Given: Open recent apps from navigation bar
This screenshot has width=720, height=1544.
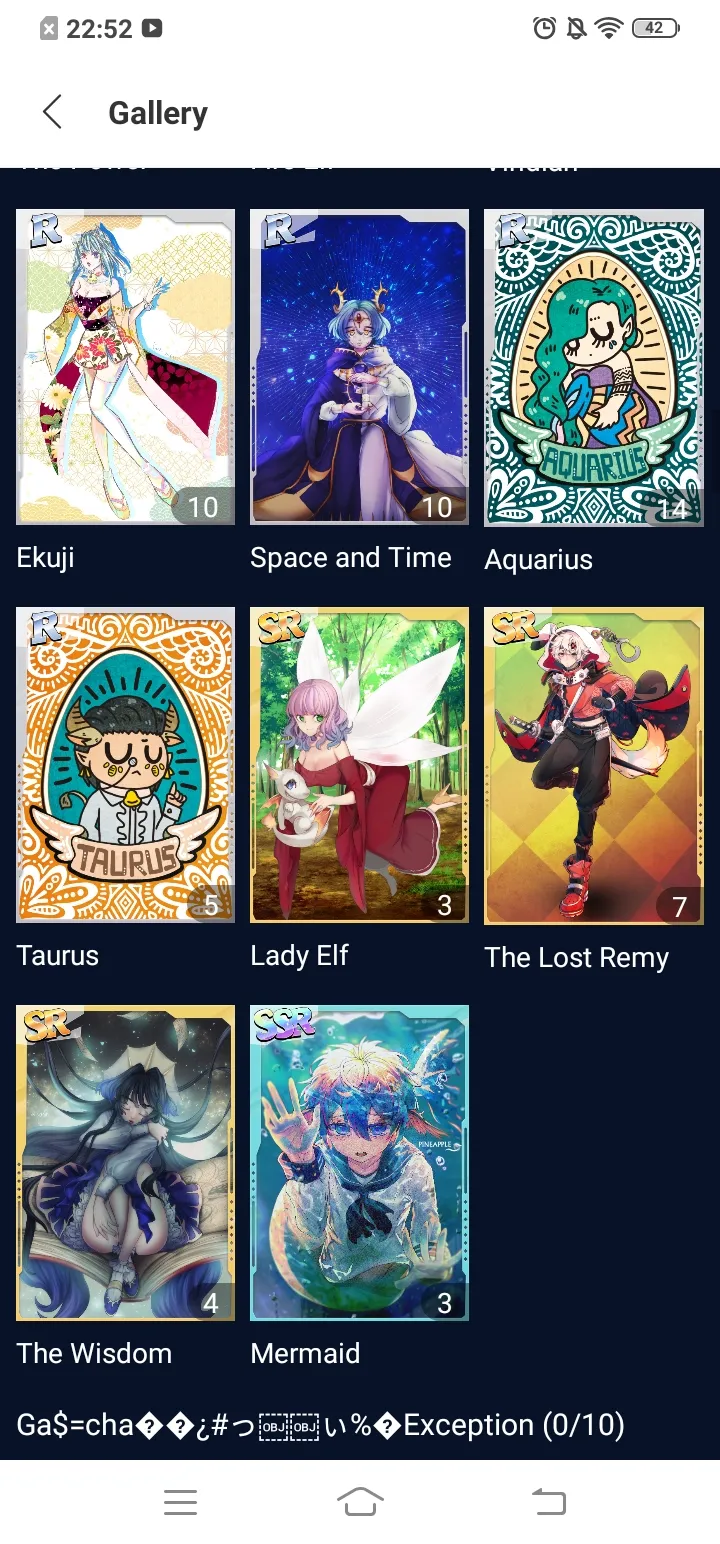Looking at the screenshot, I should [180, 1501].
